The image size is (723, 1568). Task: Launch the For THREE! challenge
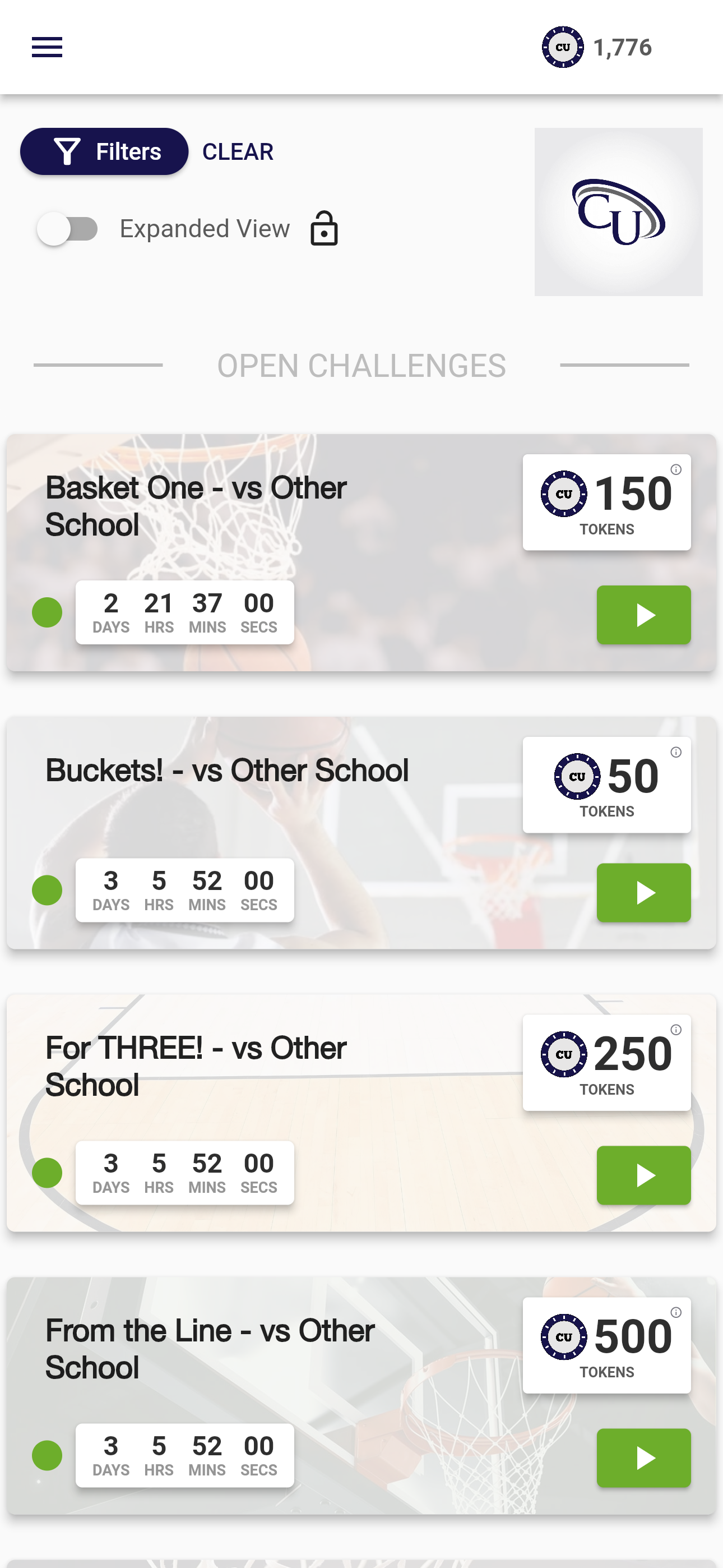pos(643,1175)
